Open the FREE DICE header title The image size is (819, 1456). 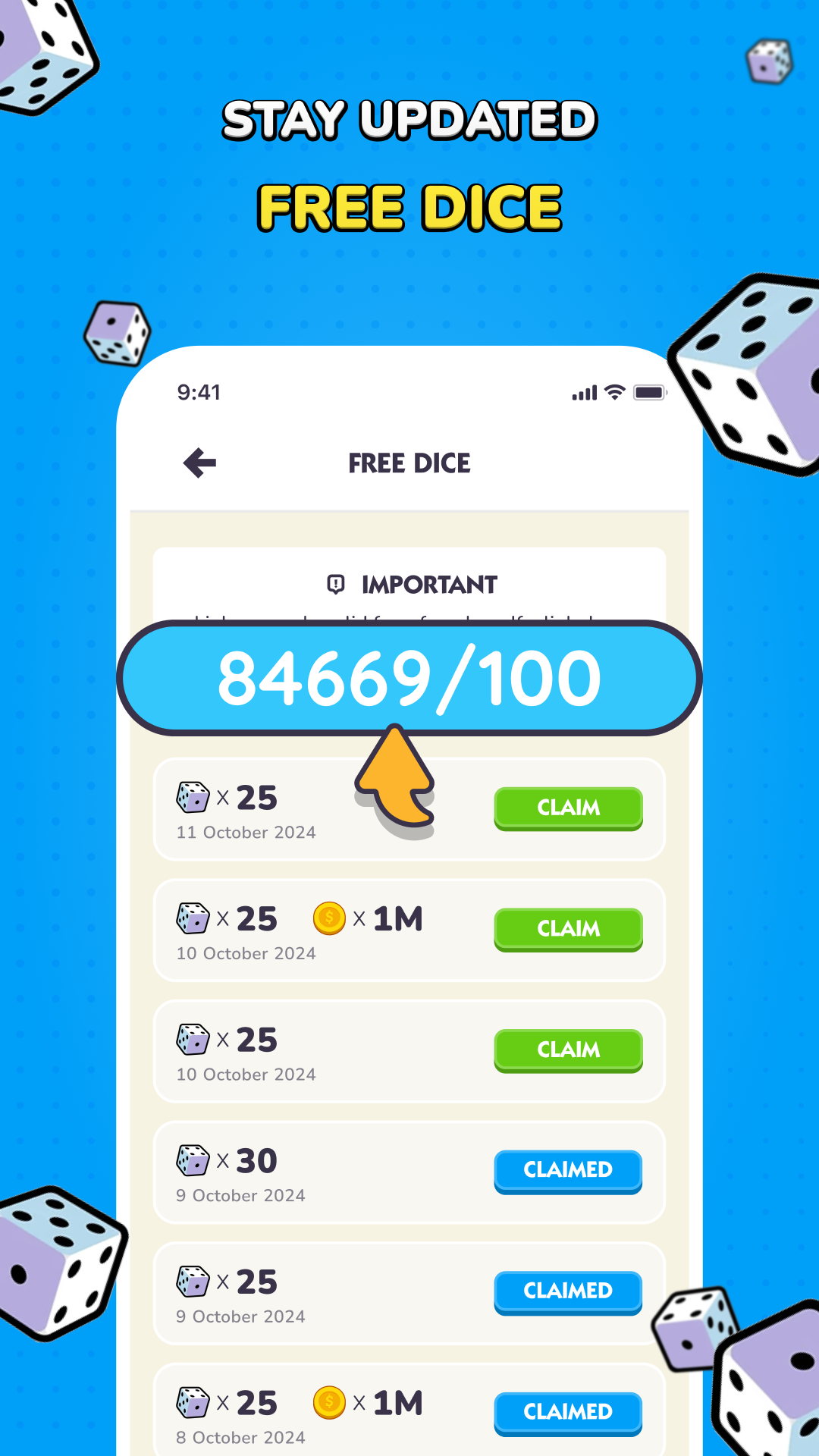[409, 463]
